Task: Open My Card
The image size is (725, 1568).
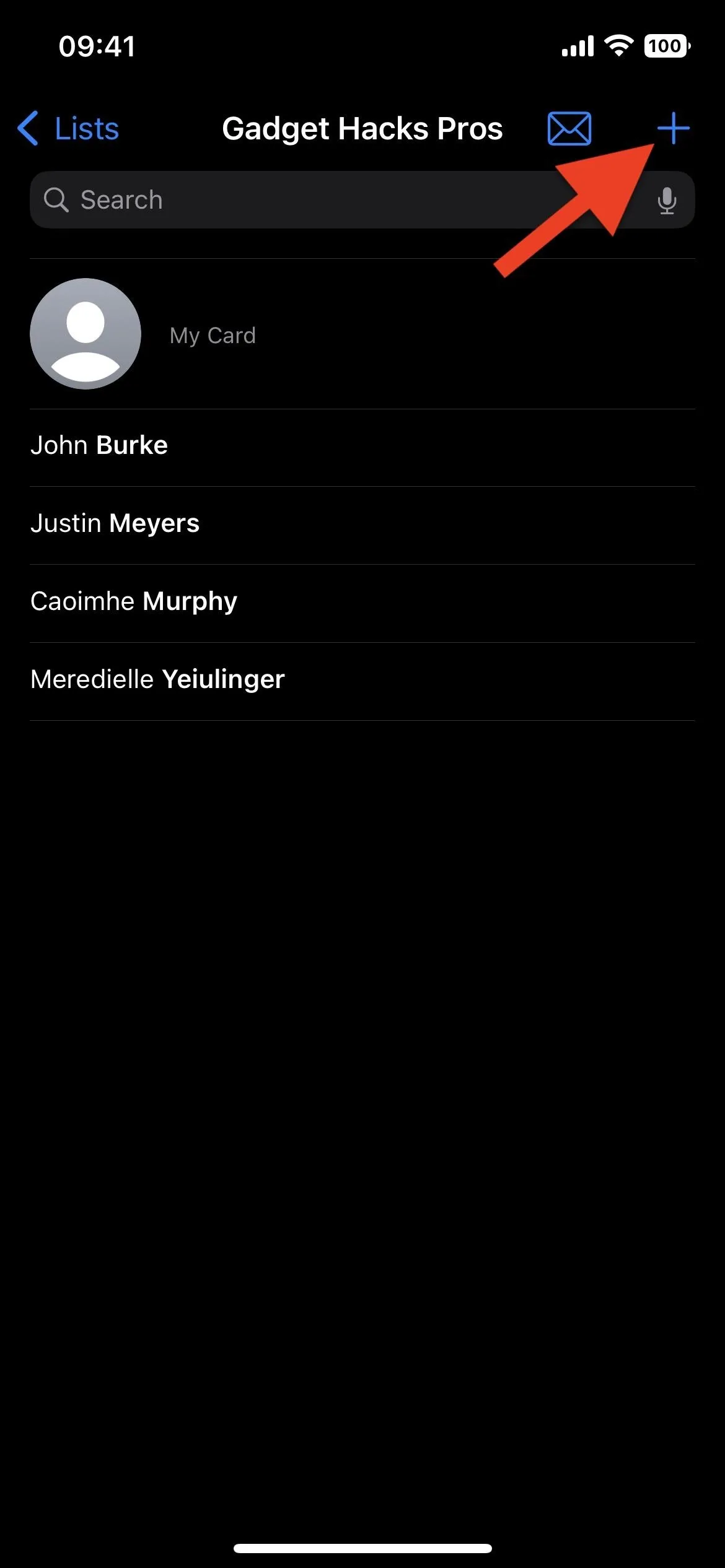Action: 362,334
